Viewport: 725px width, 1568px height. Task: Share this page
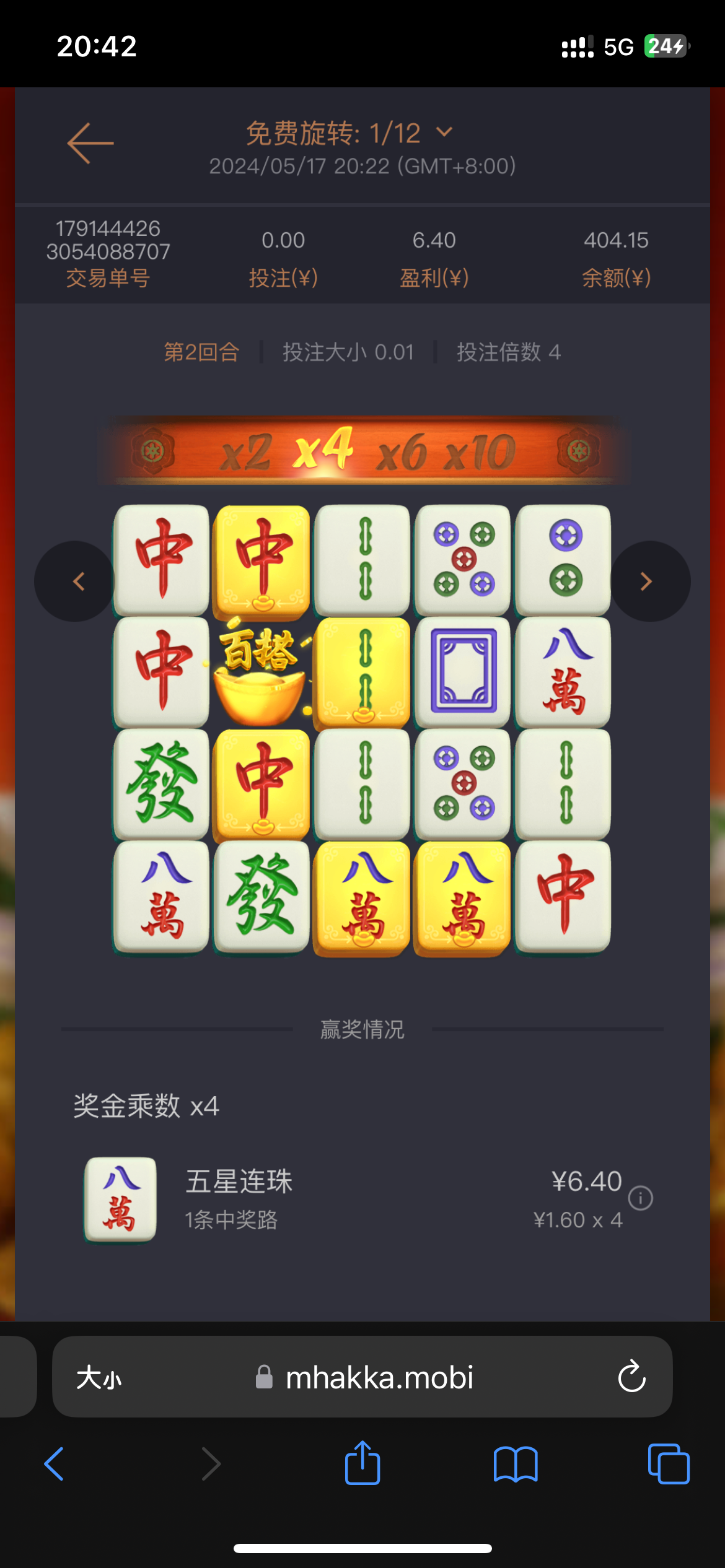coord(362,1463)
